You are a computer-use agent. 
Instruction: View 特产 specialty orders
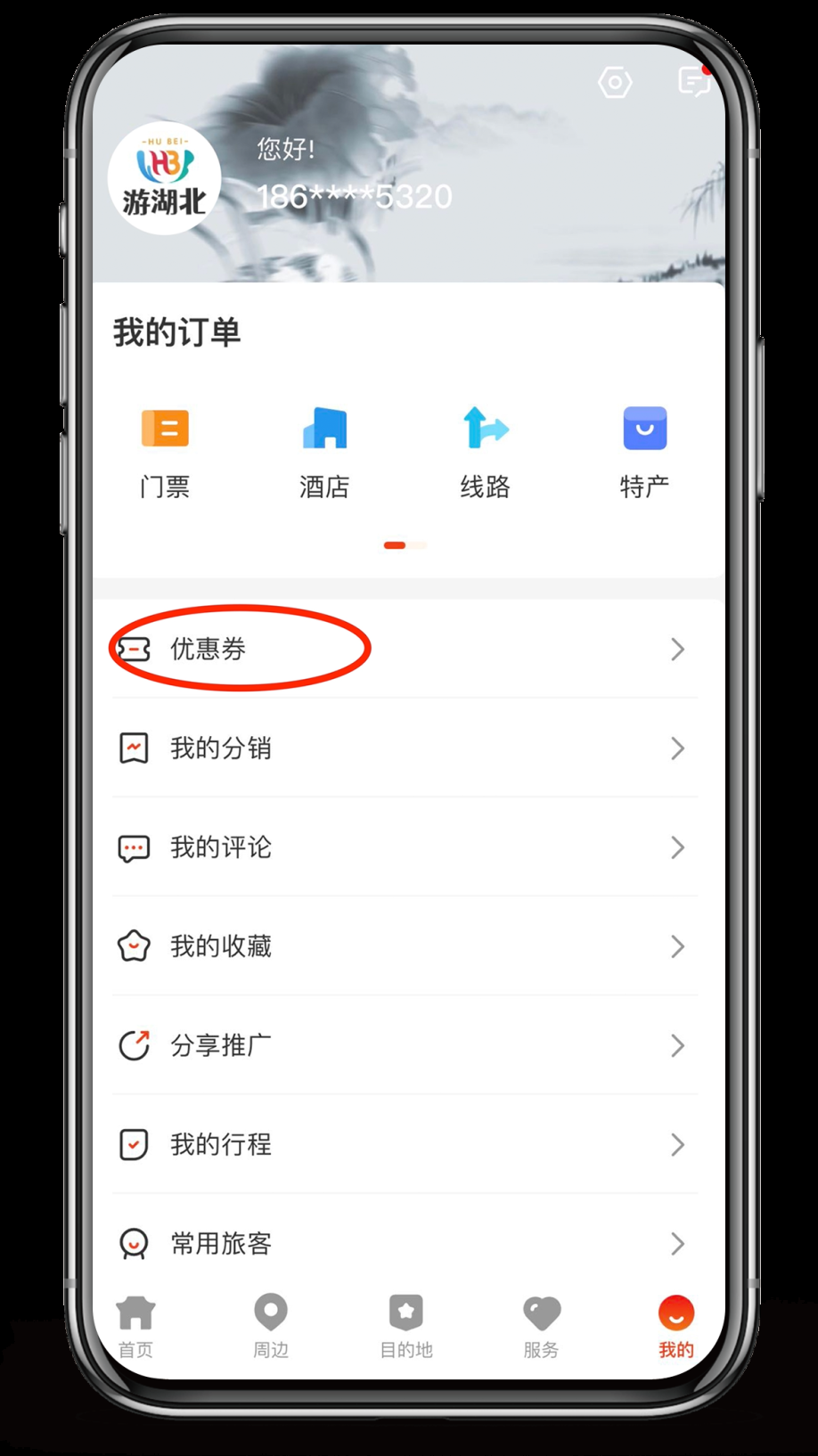(x=644, y=452)
